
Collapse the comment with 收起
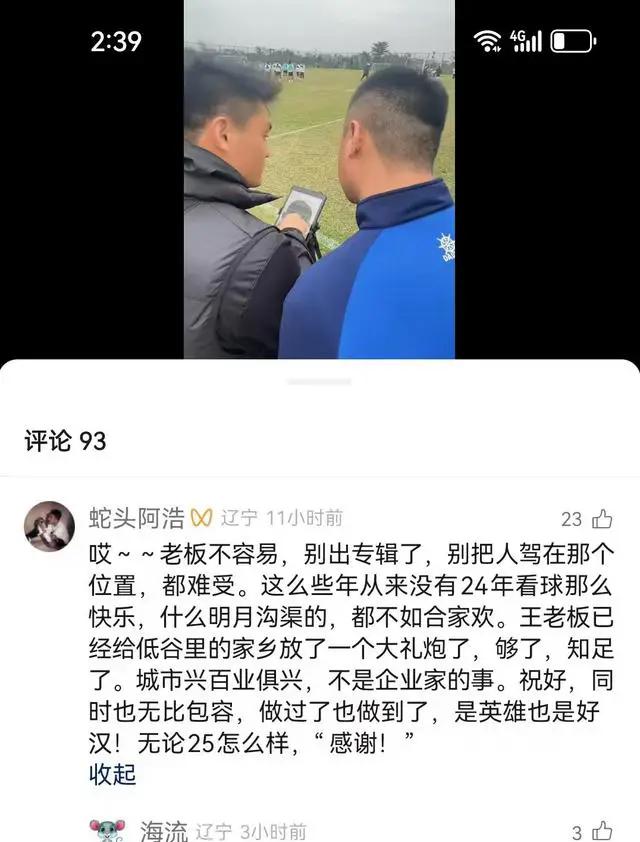point(112,774)
